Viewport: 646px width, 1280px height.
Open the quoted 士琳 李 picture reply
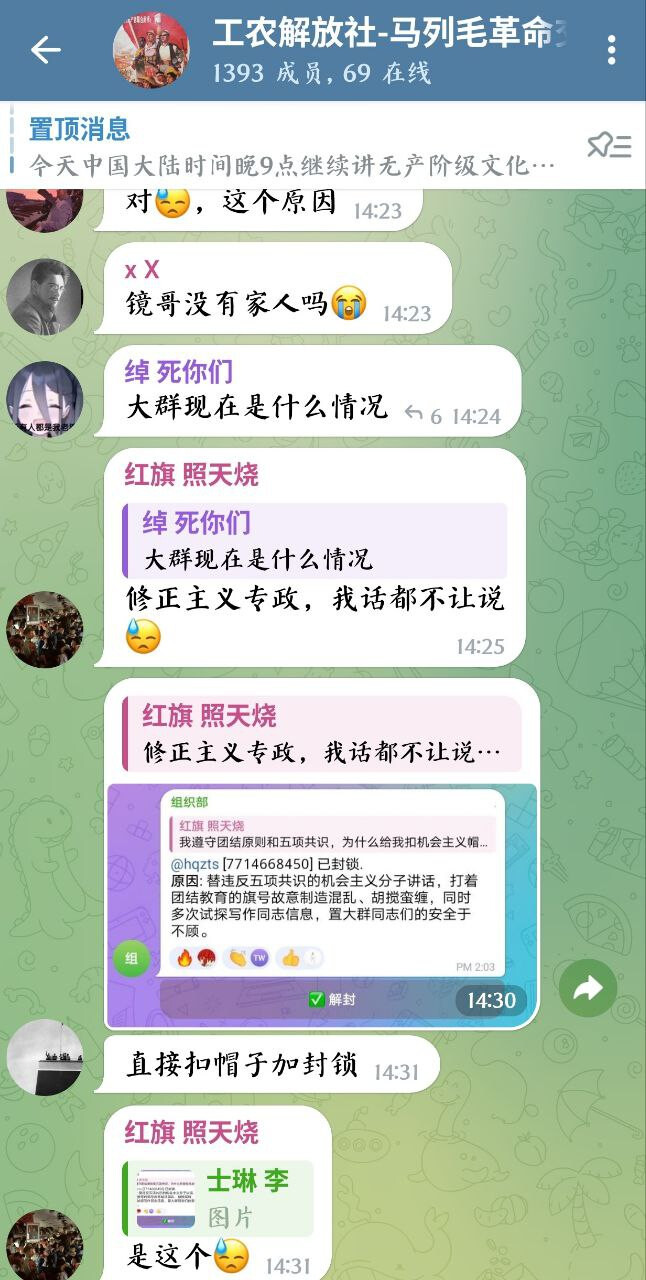click(218, 1198)
